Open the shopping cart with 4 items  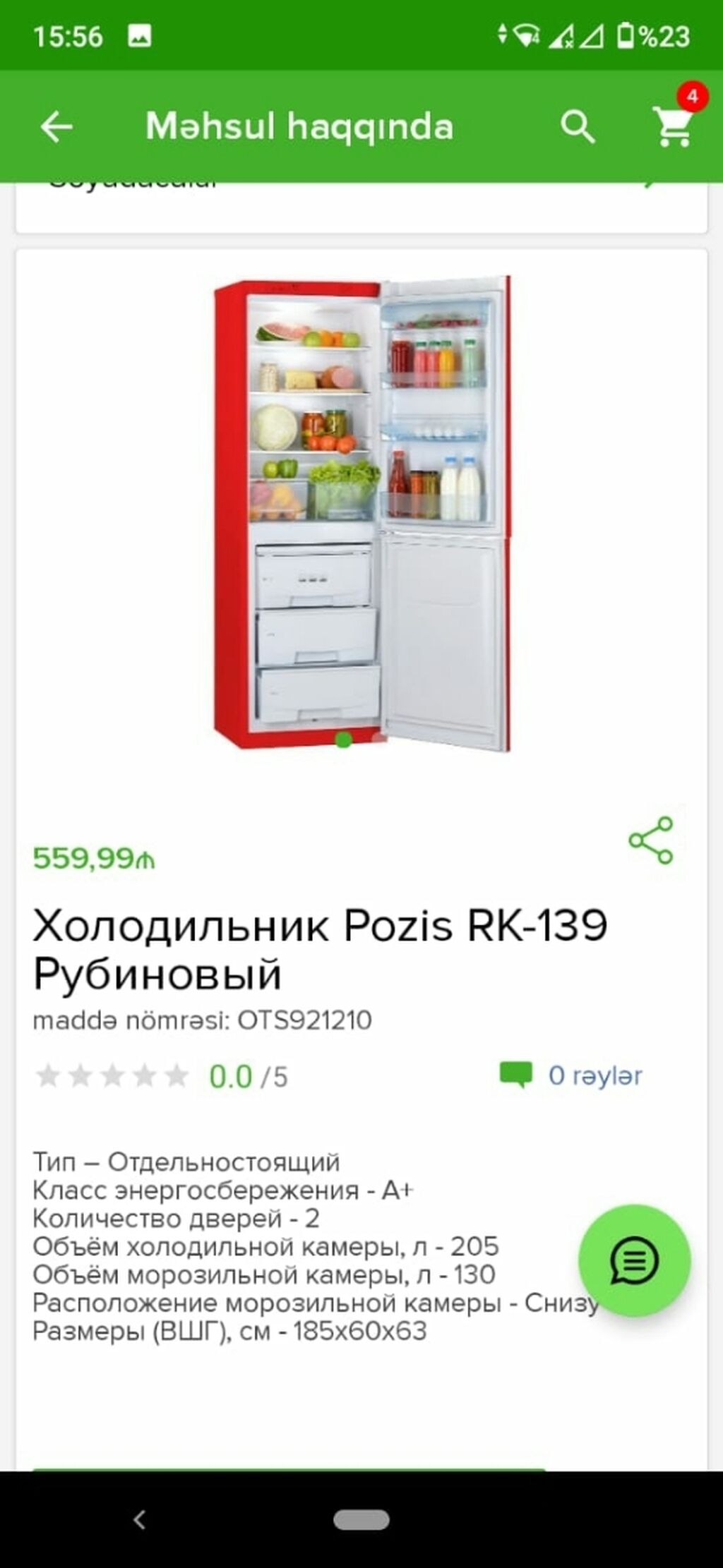pos(674,126)
